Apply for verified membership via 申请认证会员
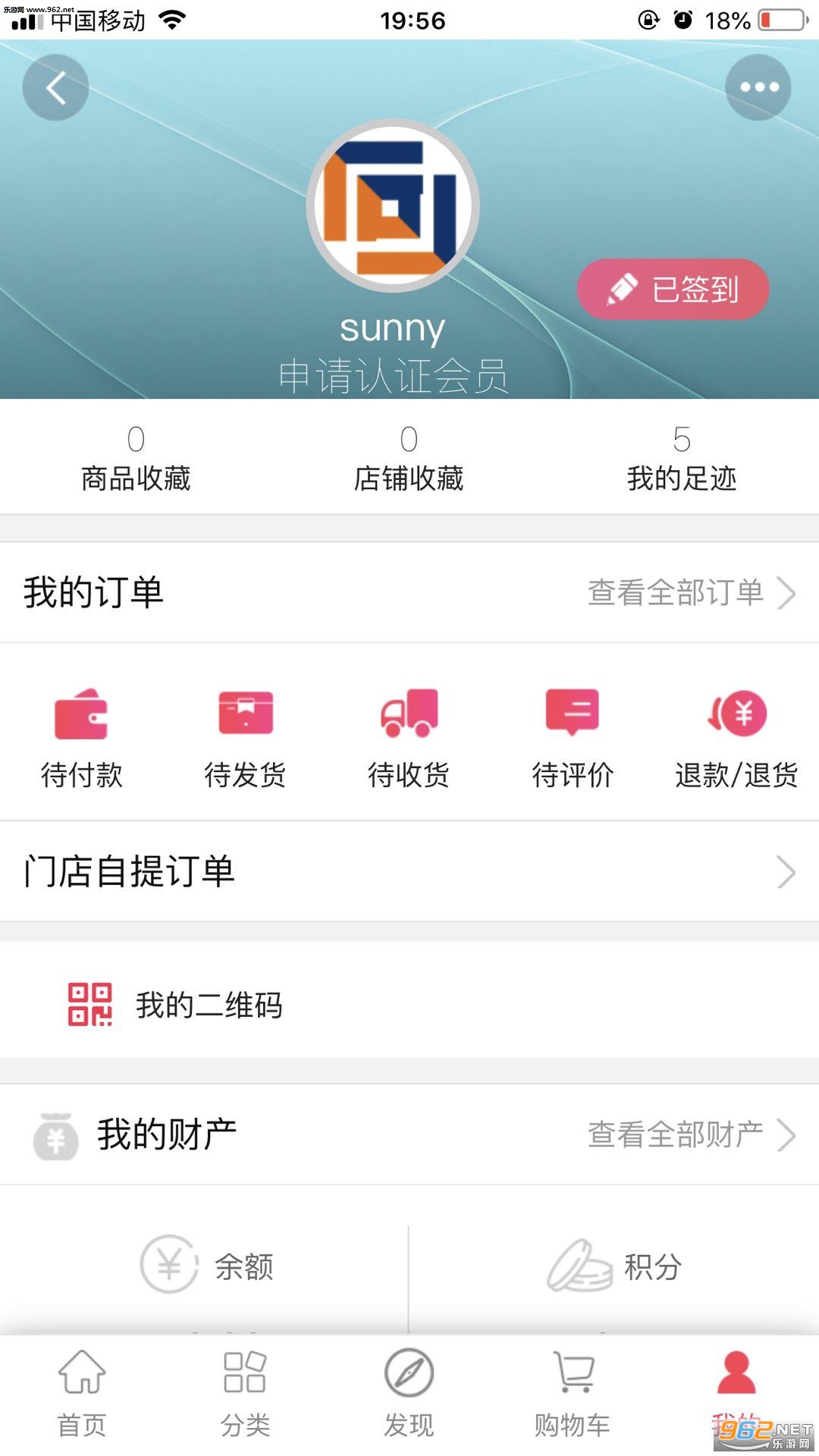The width and height of the screenshot is (819, 1456). 393,375
